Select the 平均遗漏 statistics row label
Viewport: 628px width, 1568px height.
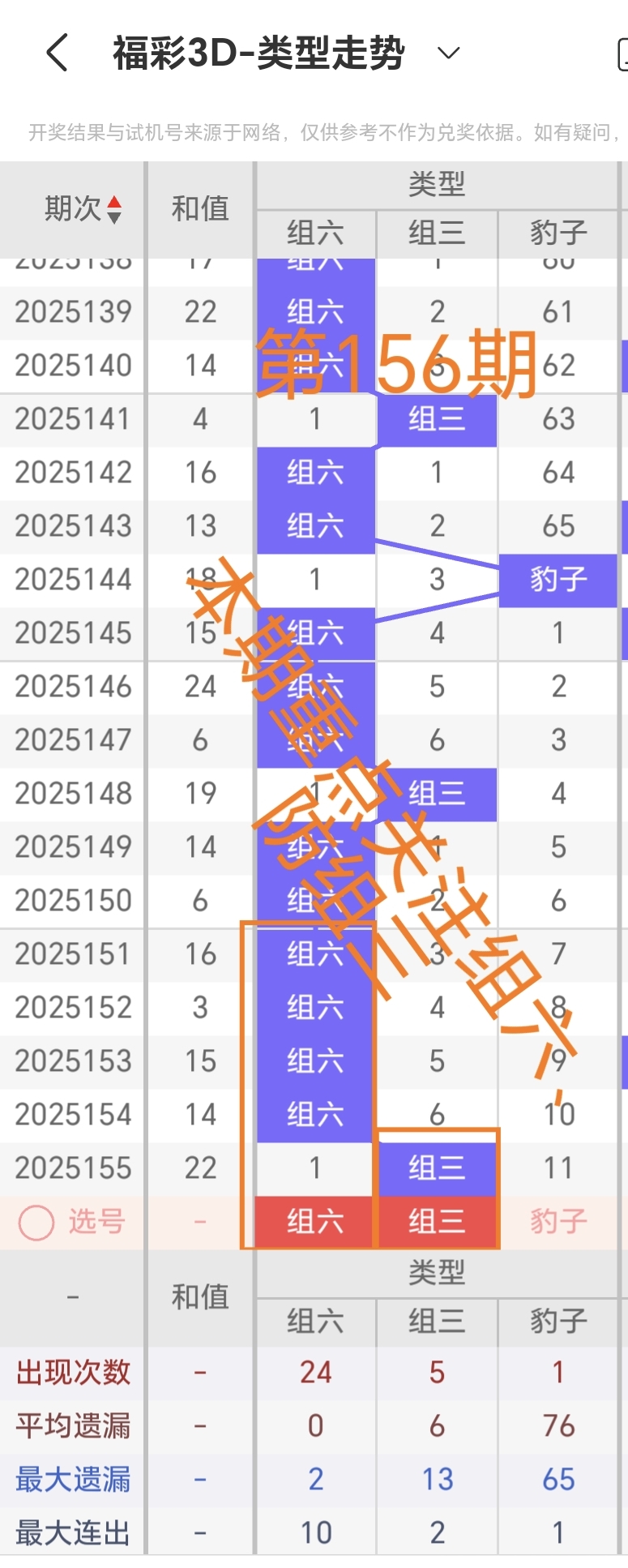pyautogui.click(x=71, y=1425)
